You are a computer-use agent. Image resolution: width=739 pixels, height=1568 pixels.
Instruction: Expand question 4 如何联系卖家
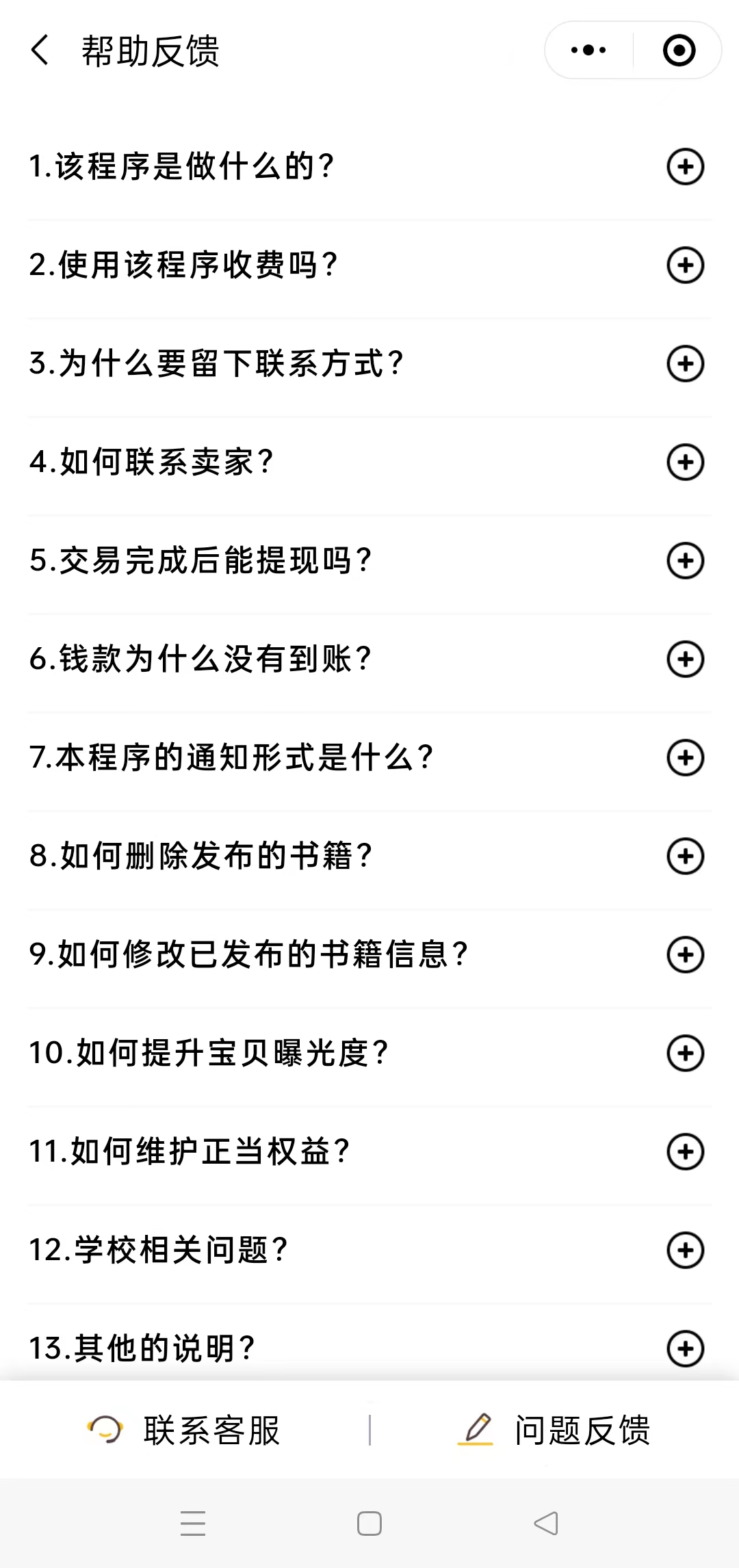point(685,462)
